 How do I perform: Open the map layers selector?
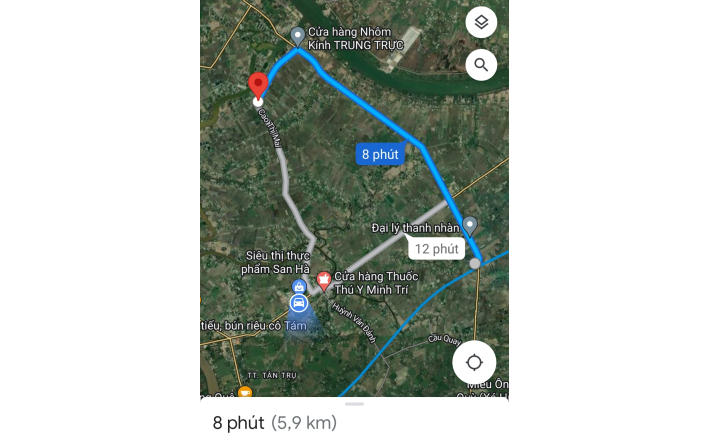(481, 23)
